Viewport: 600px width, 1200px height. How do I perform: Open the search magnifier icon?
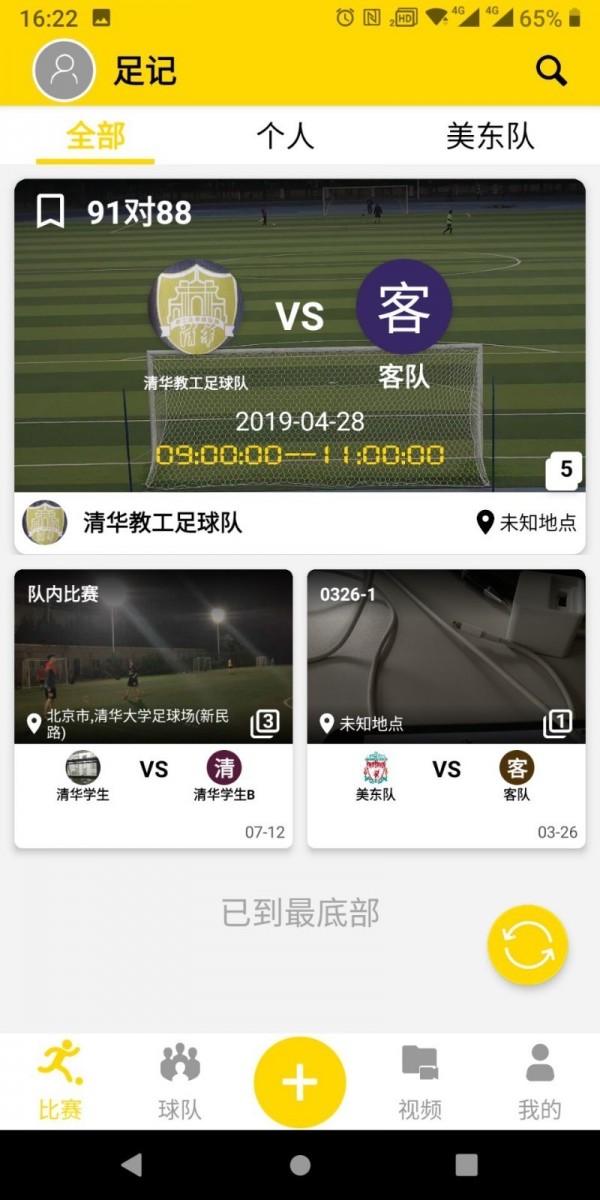pyautogui.click(x=551, y=70)
